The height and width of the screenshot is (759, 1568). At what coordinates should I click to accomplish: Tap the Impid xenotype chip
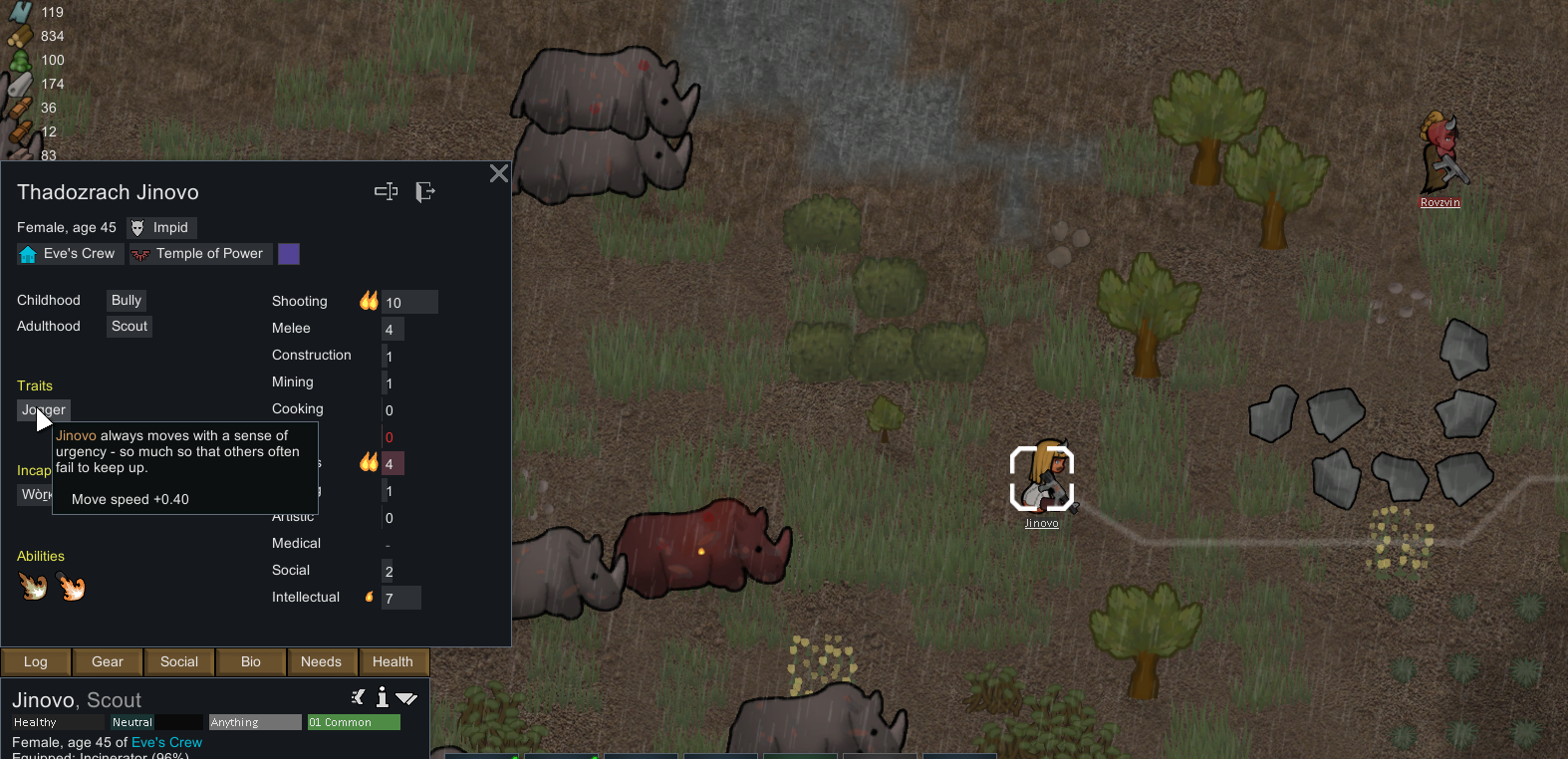161,228
